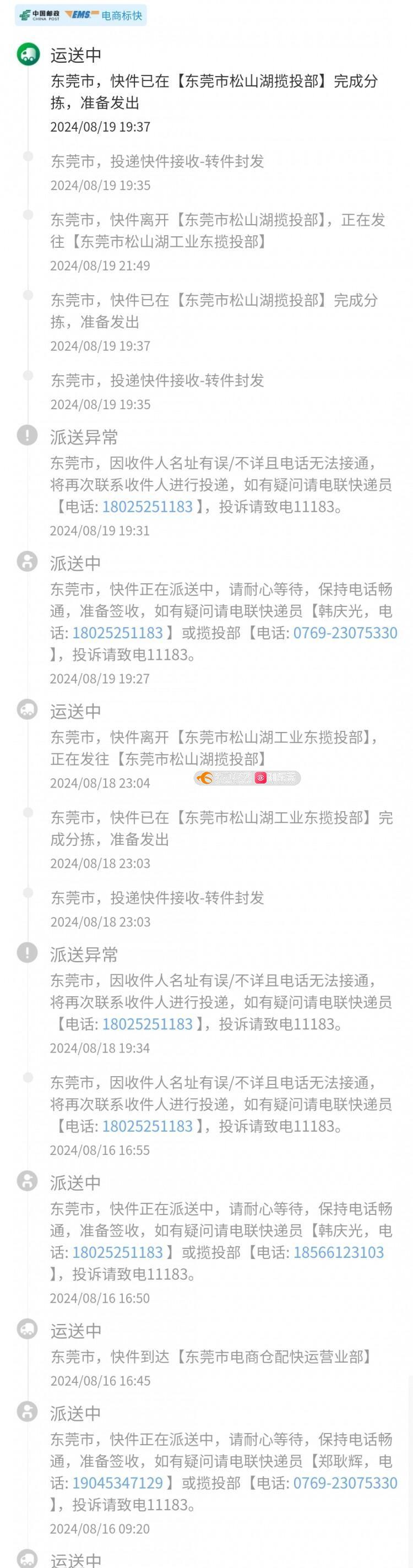The image size is (413, 1568).
Task: Call 韩庆光 at 18025251183 in 08/19 19:27 entry
Action: (117, 632)
